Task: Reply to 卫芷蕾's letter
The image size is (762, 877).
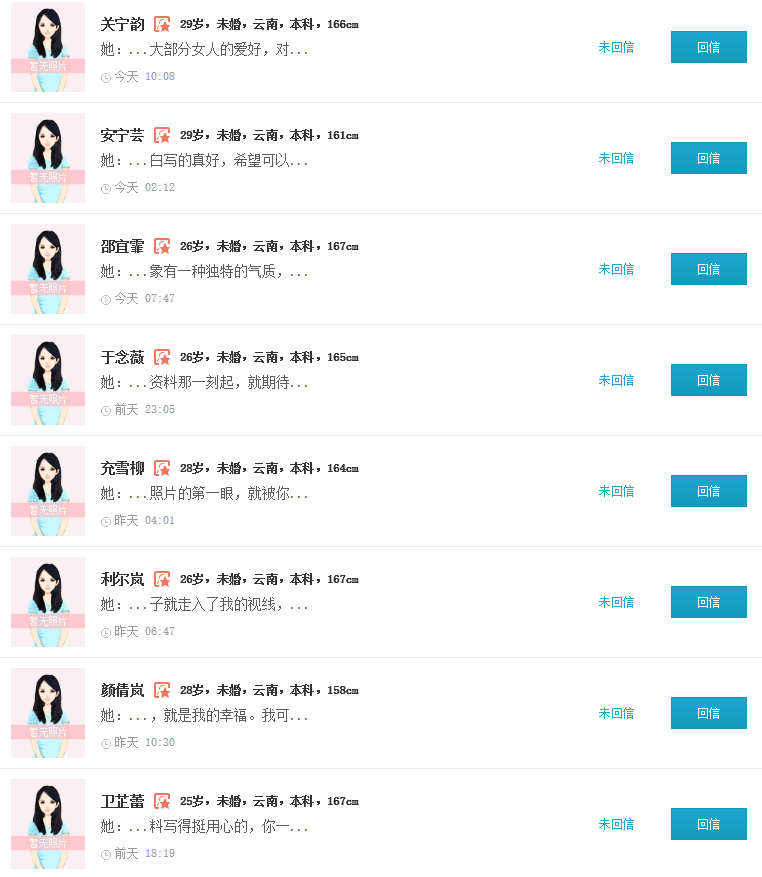Action: (x=708, y=824)
